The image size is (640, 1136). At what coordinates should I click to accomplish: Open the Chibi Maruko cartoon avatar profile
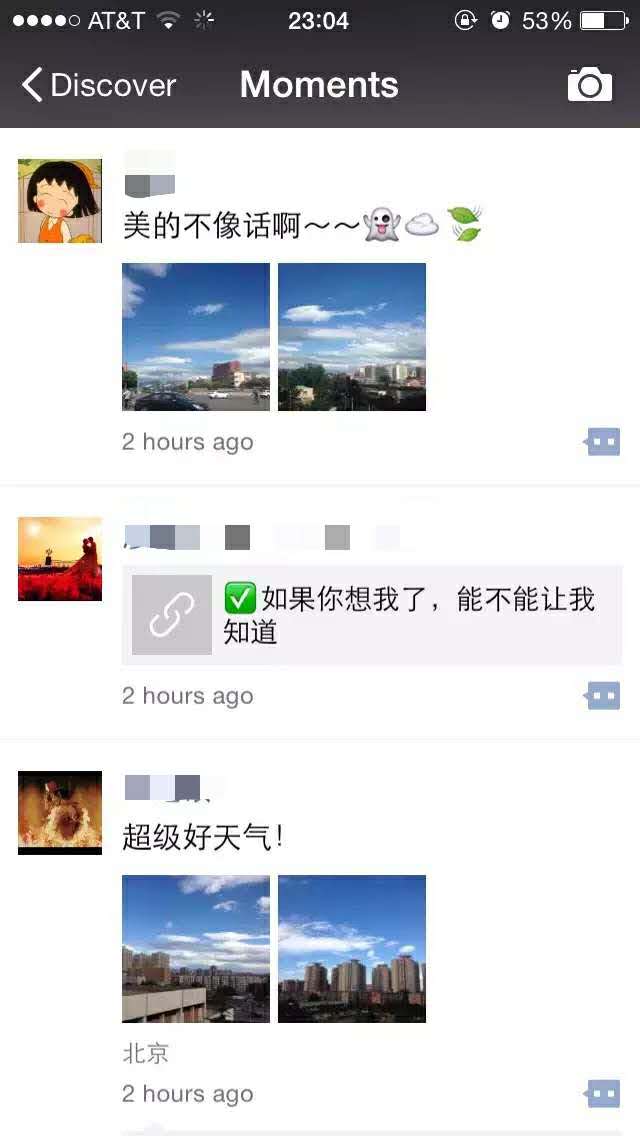coord(60,201)
